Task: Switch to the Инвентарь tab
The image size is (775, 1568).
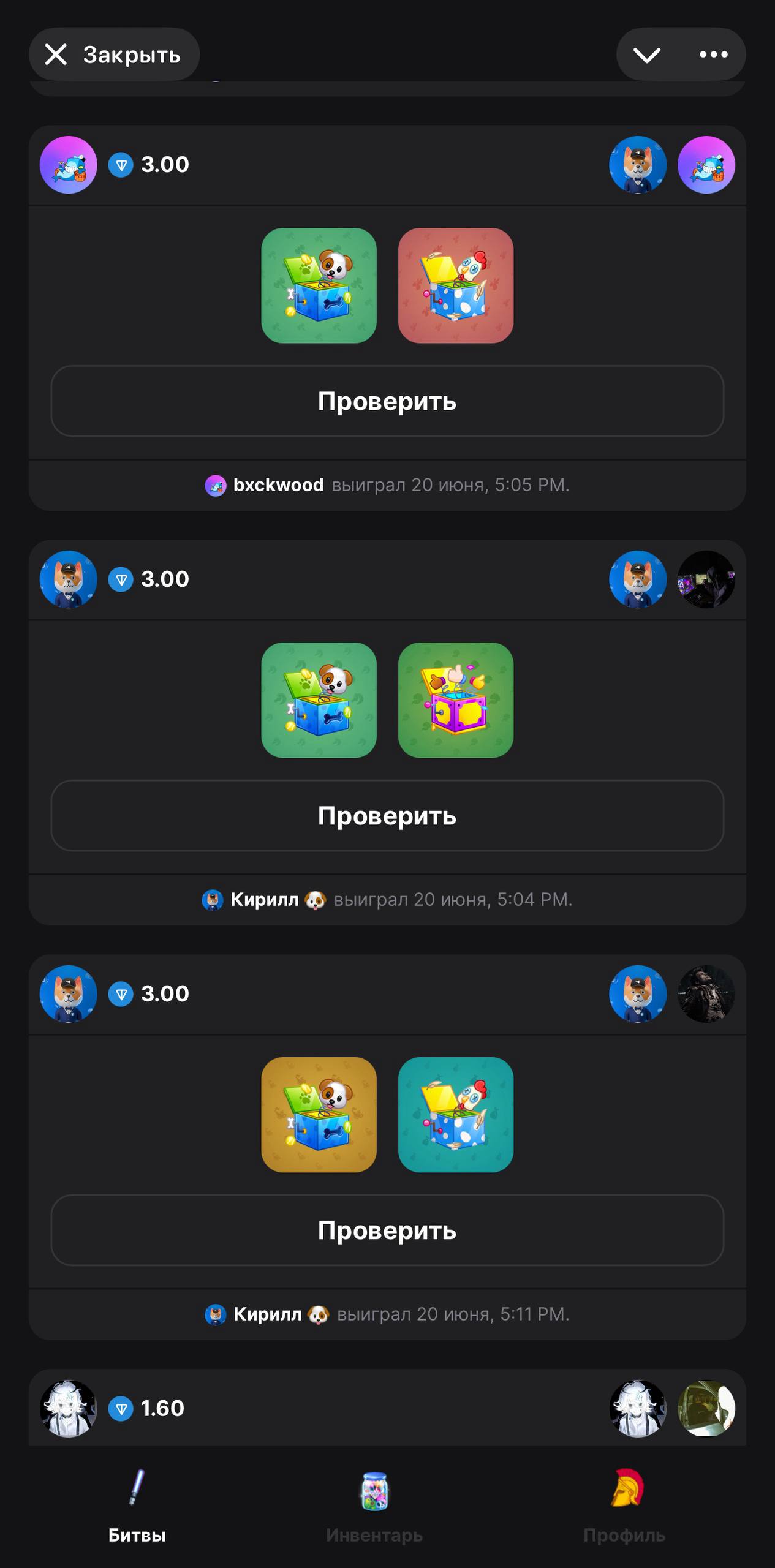Action: 374,1507
